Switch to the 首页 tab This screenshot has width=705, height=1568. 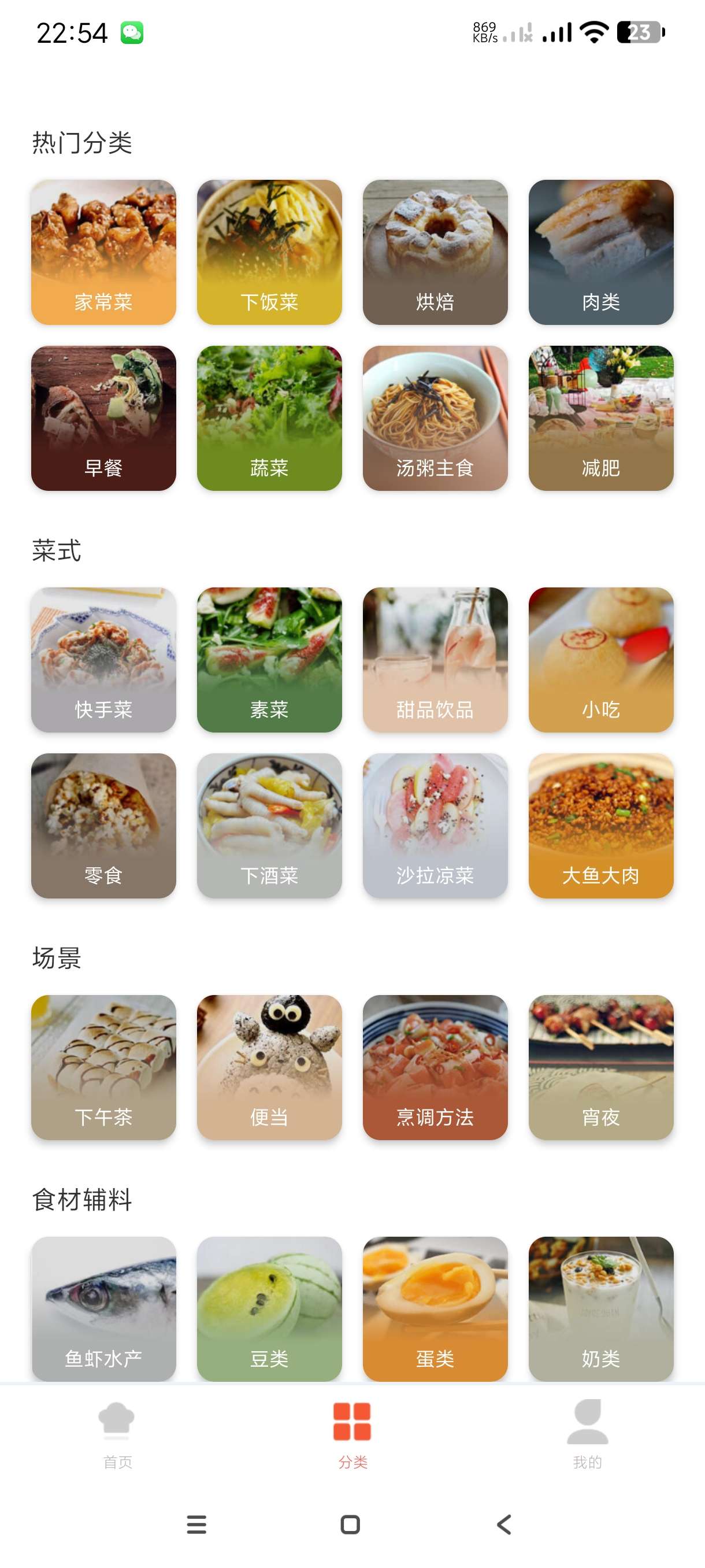coord(117,1434)
